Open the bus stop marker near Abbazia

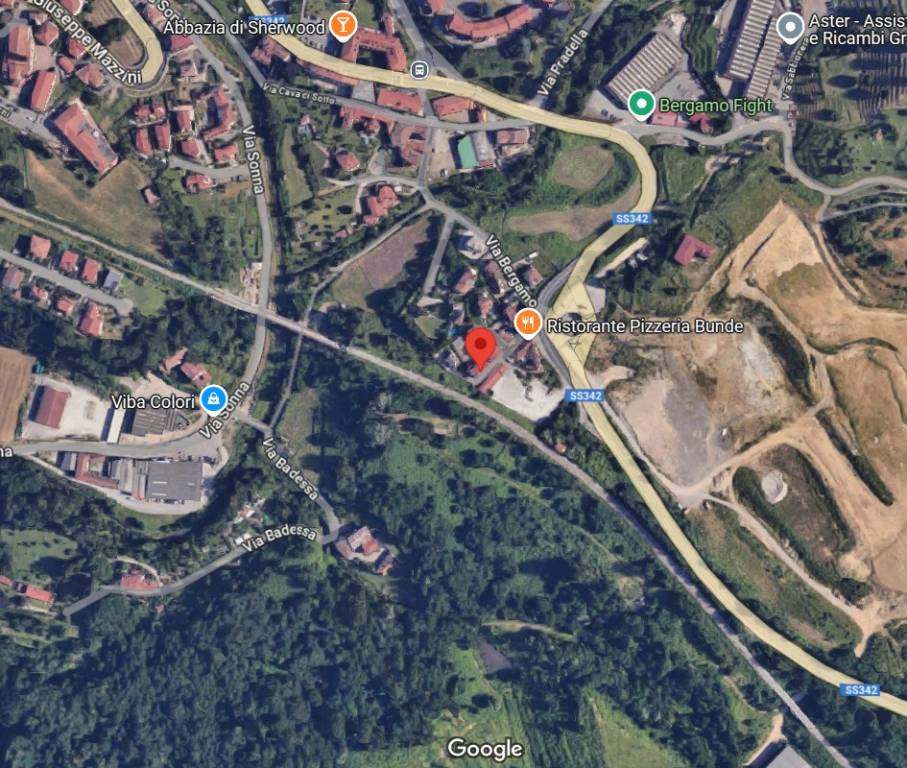pos(419,69)
